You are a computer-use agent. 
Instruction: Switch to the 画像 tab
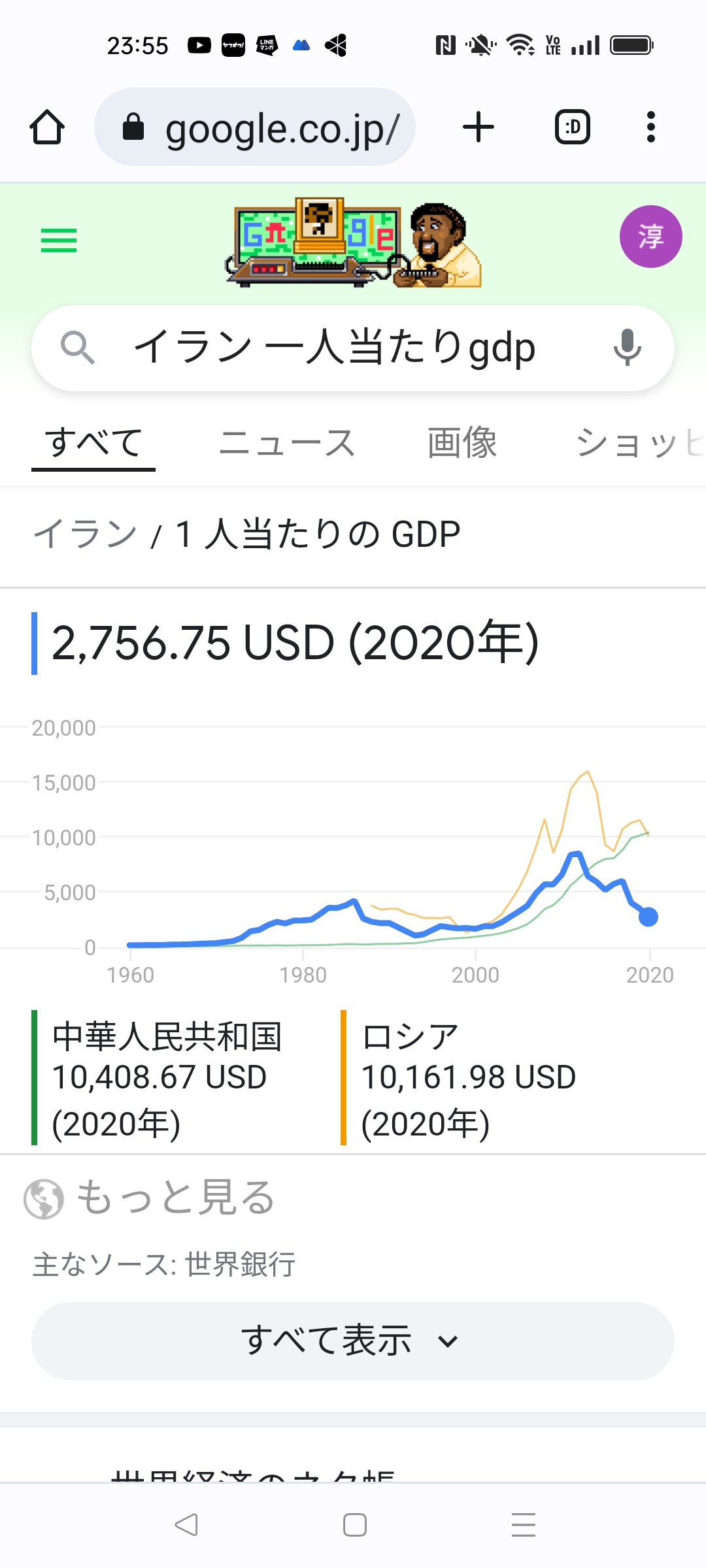462,443
